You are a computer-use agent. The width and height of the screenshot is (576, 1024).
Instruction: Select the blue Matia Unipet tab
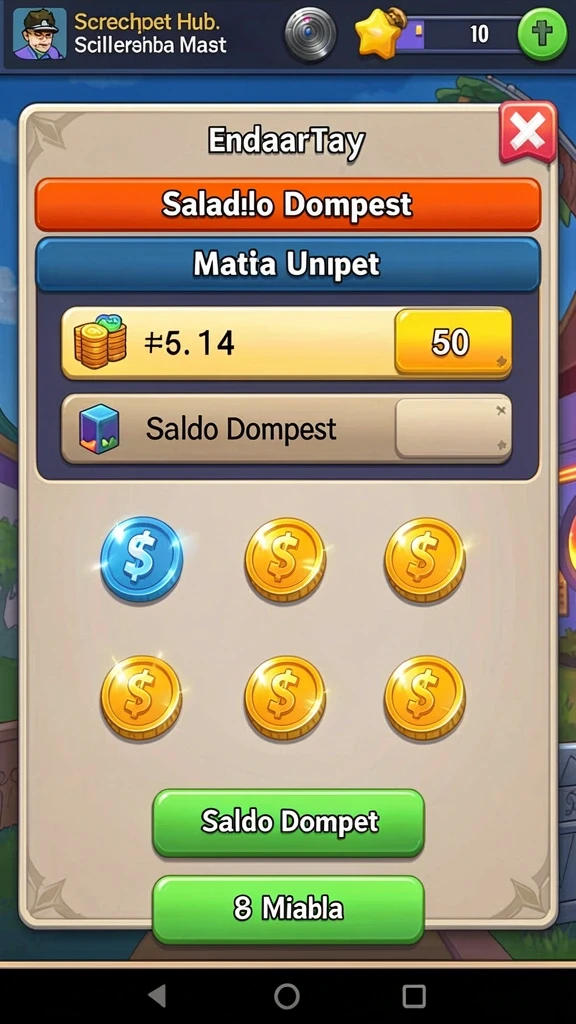coord(287,264)
